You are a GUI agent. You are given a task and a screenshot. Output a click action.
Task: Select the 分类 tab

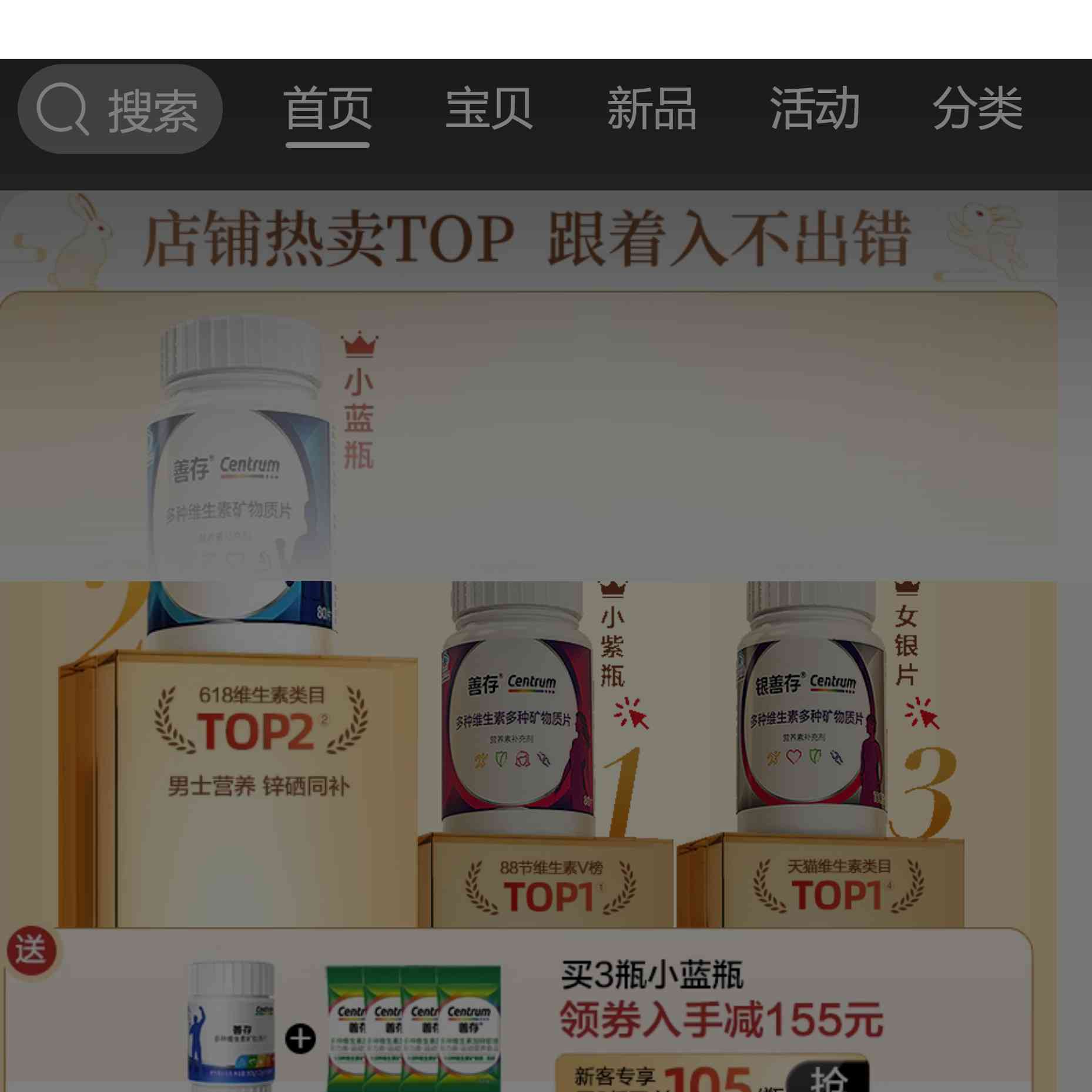[x=977, y=109]
